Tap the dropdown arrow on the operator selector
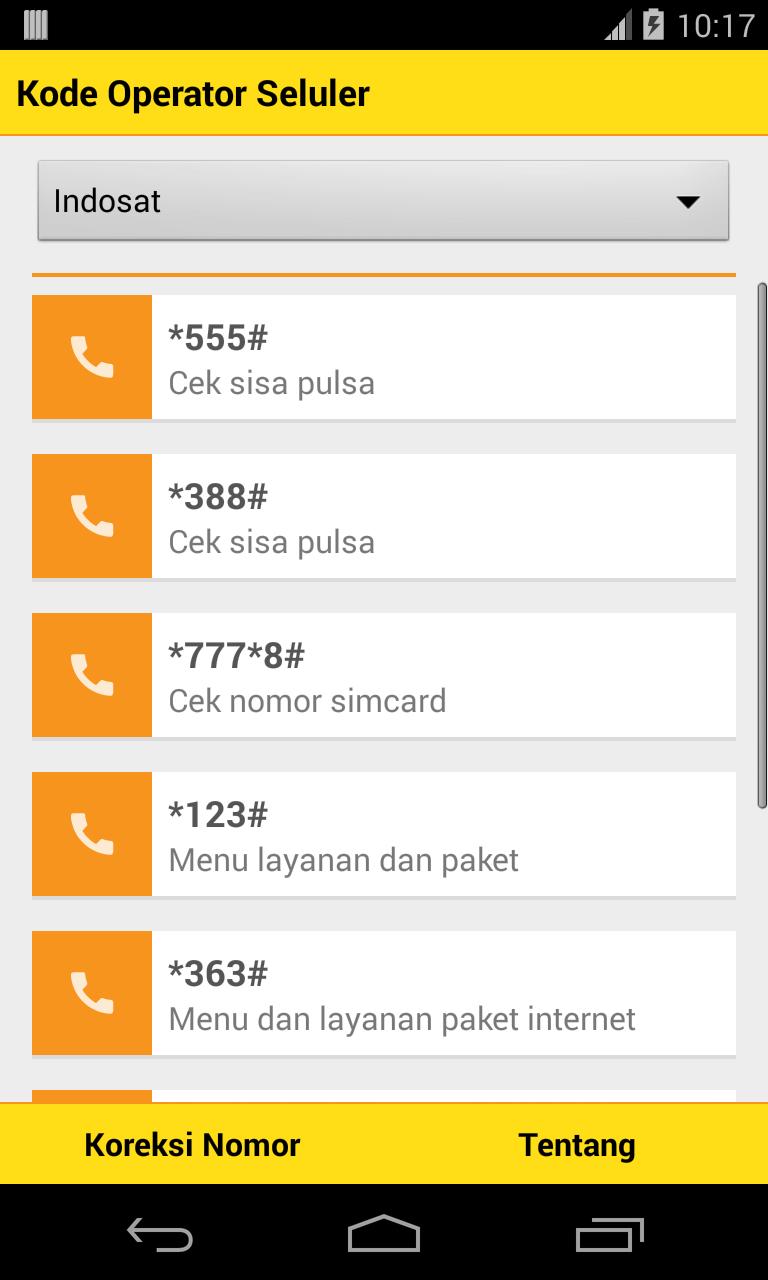This screenshot has height=1280, width=768. (x=688, y=200)
